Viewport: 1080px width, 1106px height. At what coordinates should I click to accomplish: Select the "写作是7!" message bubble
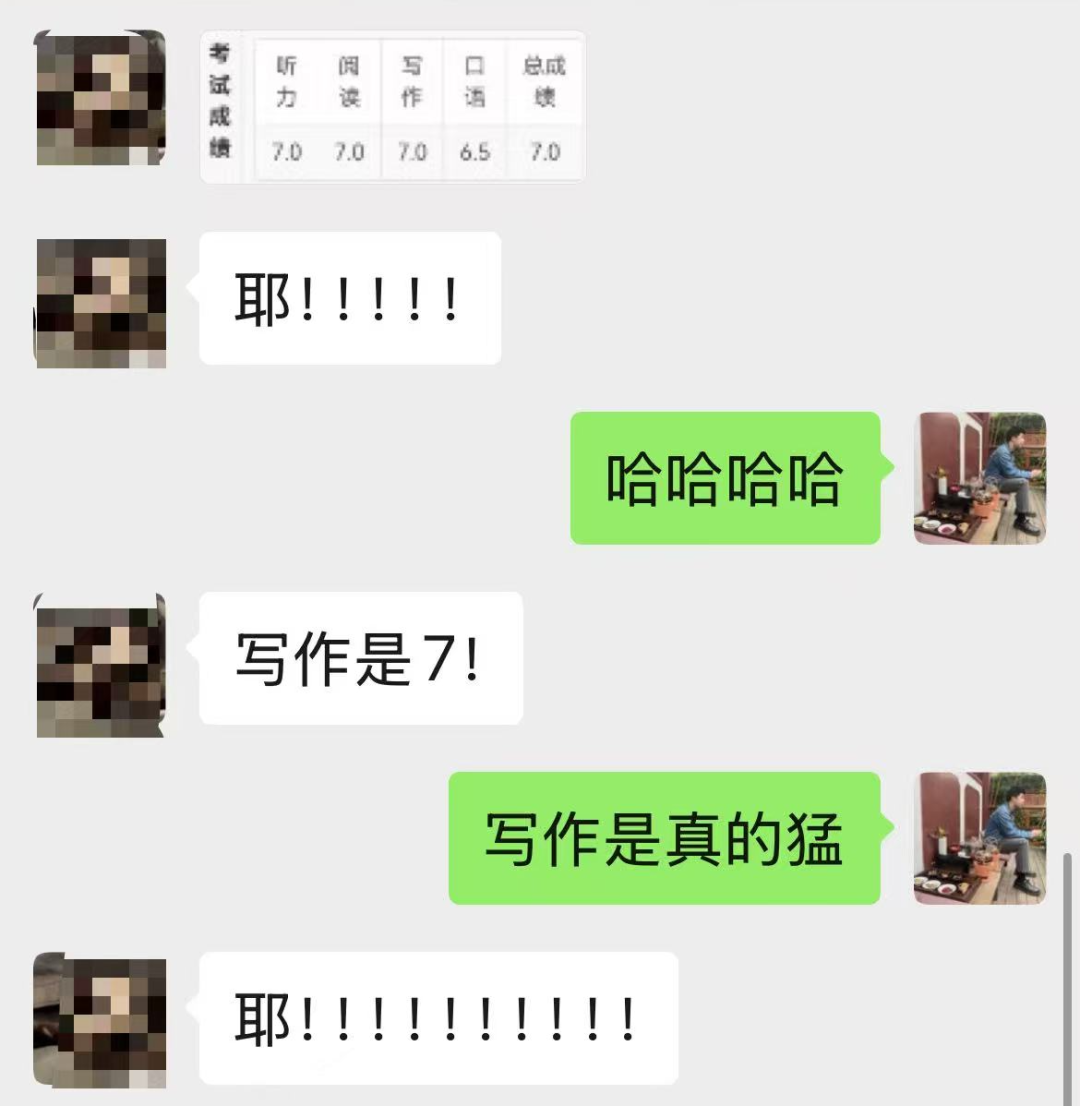point(360,658)
